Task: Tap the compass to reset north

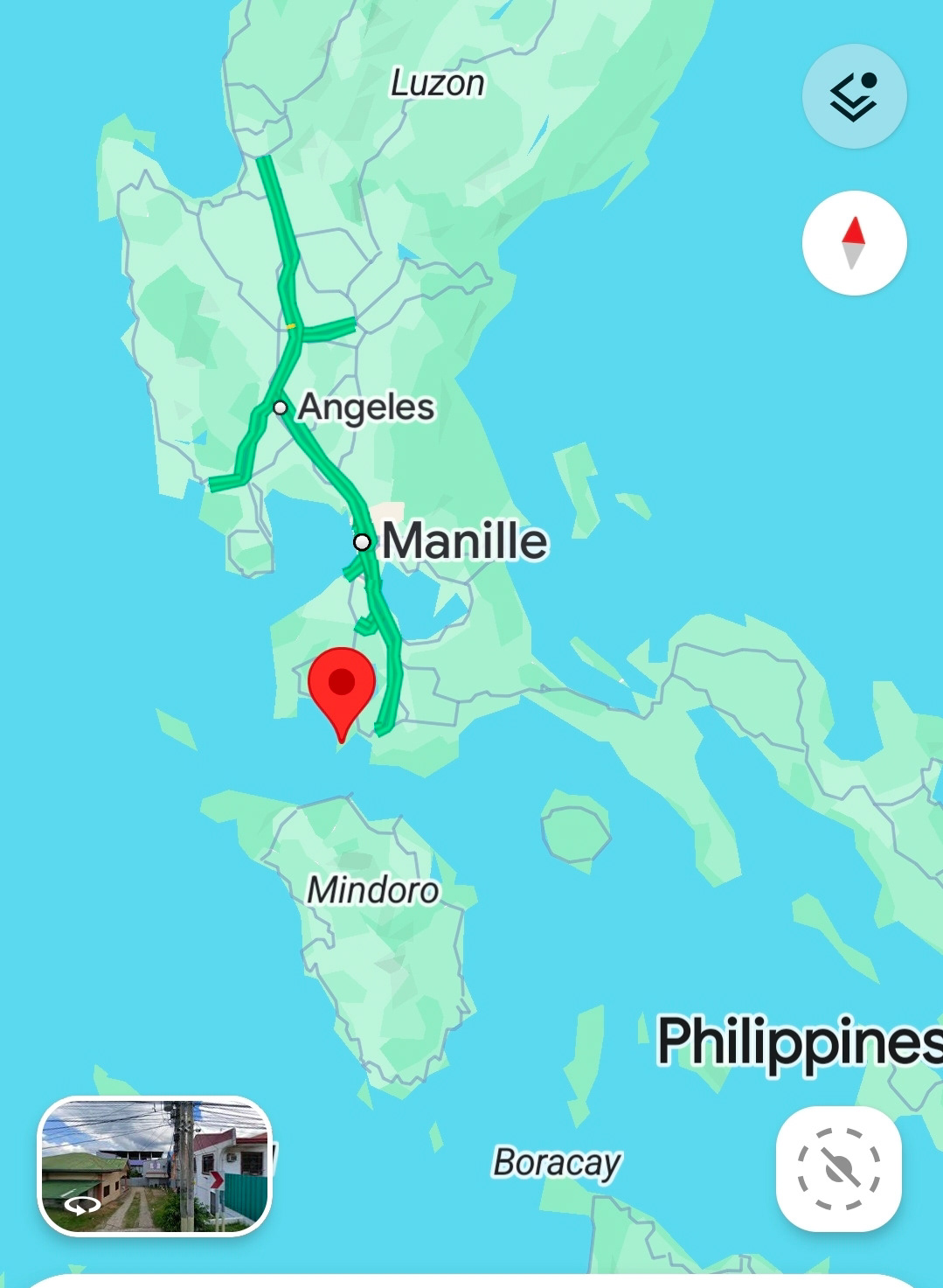Action: [x=854, y=243]
